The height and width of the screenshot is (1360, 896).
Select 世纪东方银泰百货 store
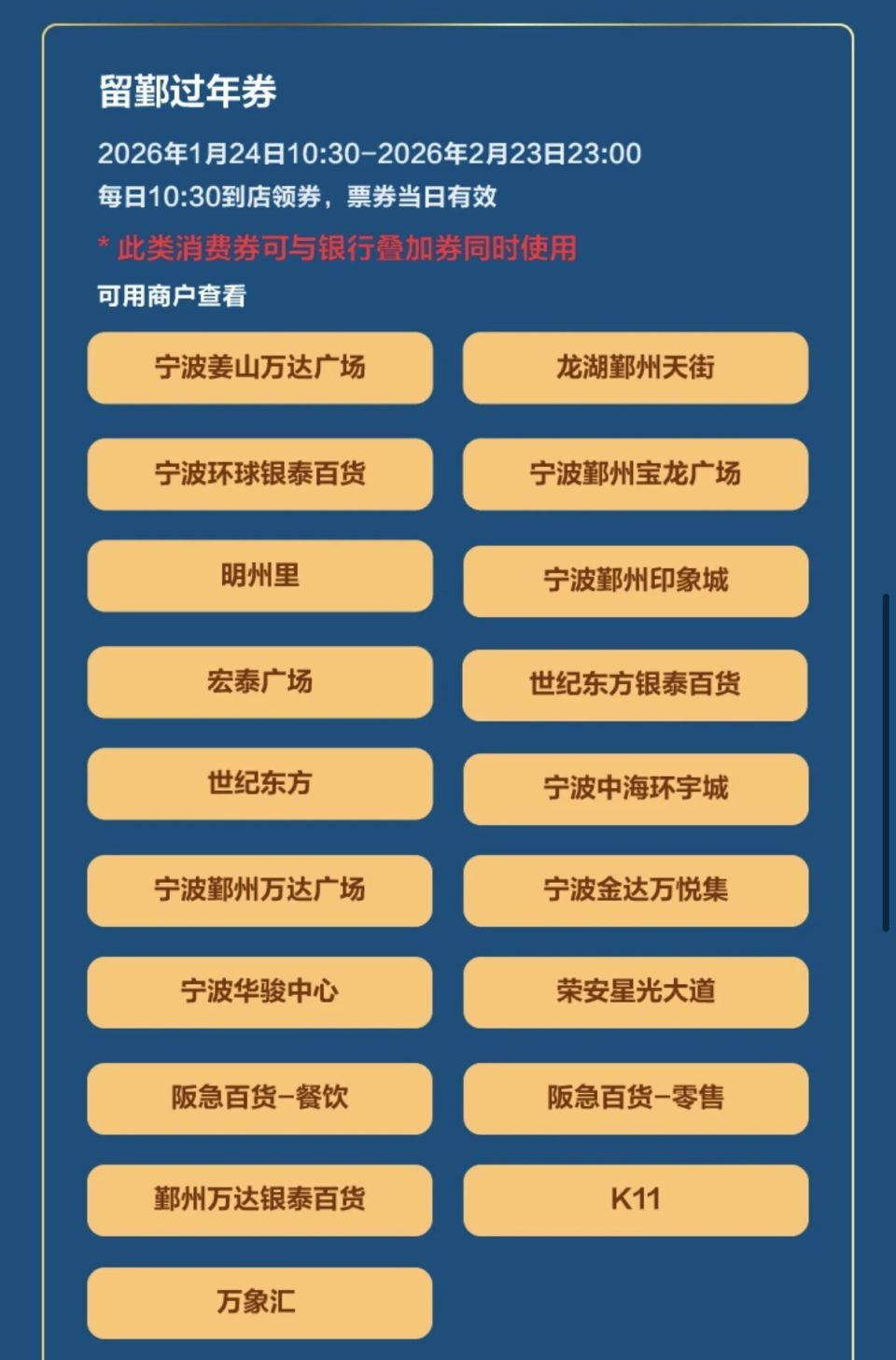pos(635,684)
